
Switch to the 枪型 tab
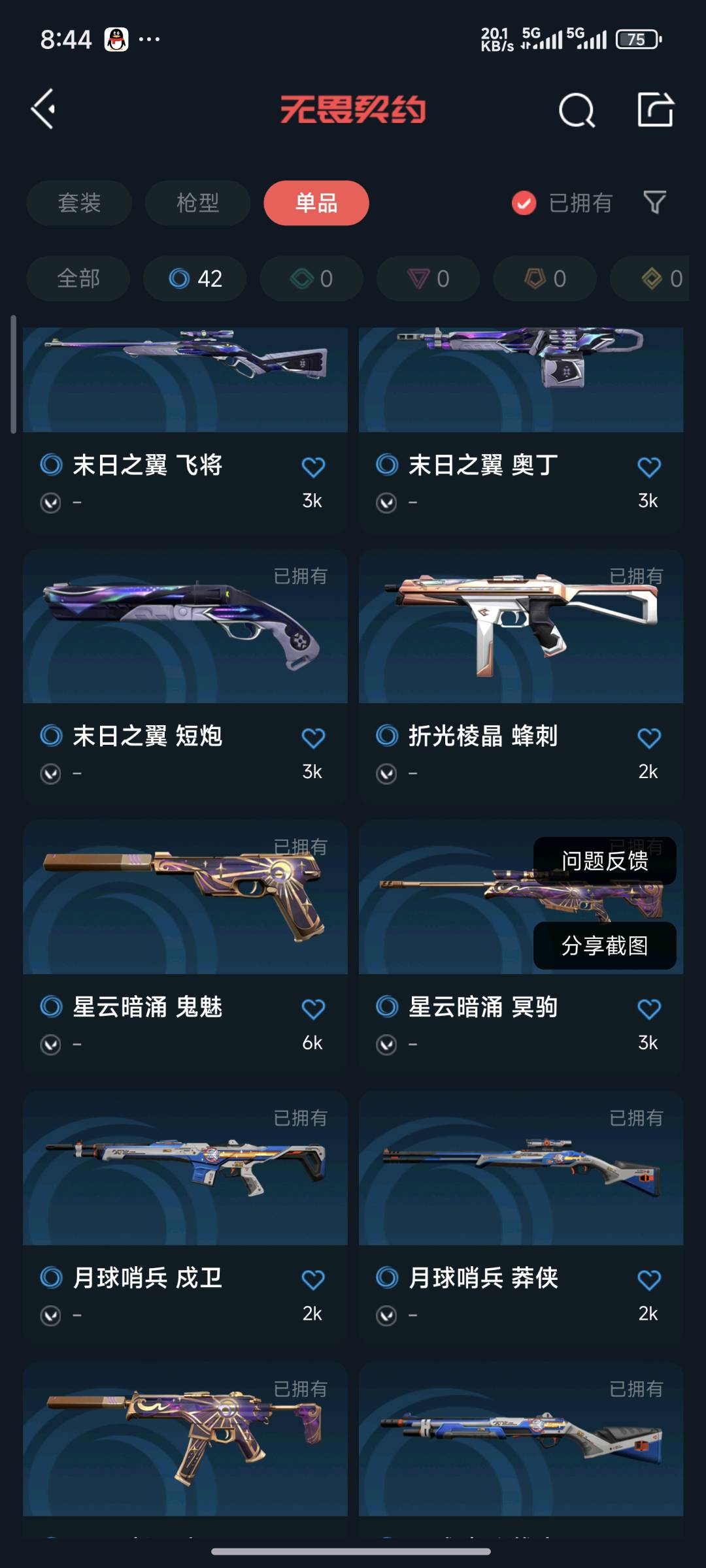pyautogui.click(x=197, y=203)
